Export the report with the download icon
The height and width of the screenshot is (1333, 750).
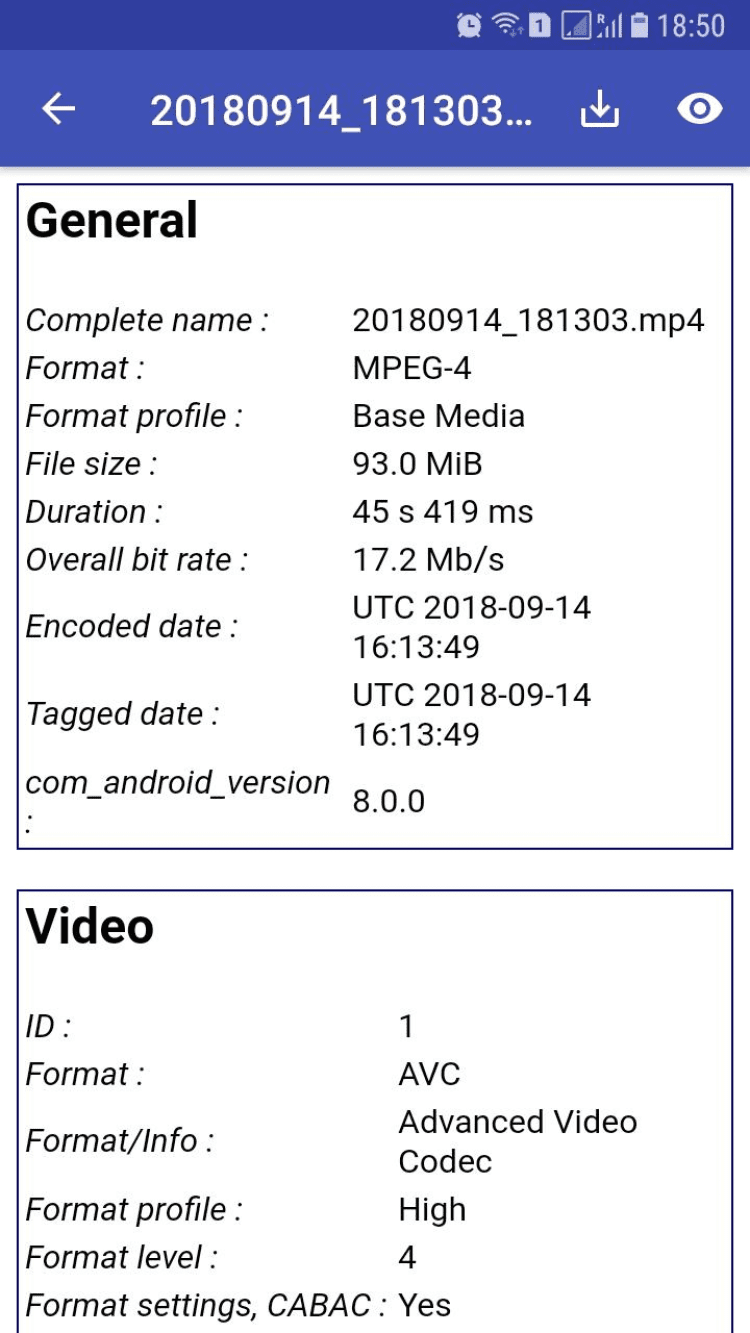pyautogui.click(x=600, y=109)
